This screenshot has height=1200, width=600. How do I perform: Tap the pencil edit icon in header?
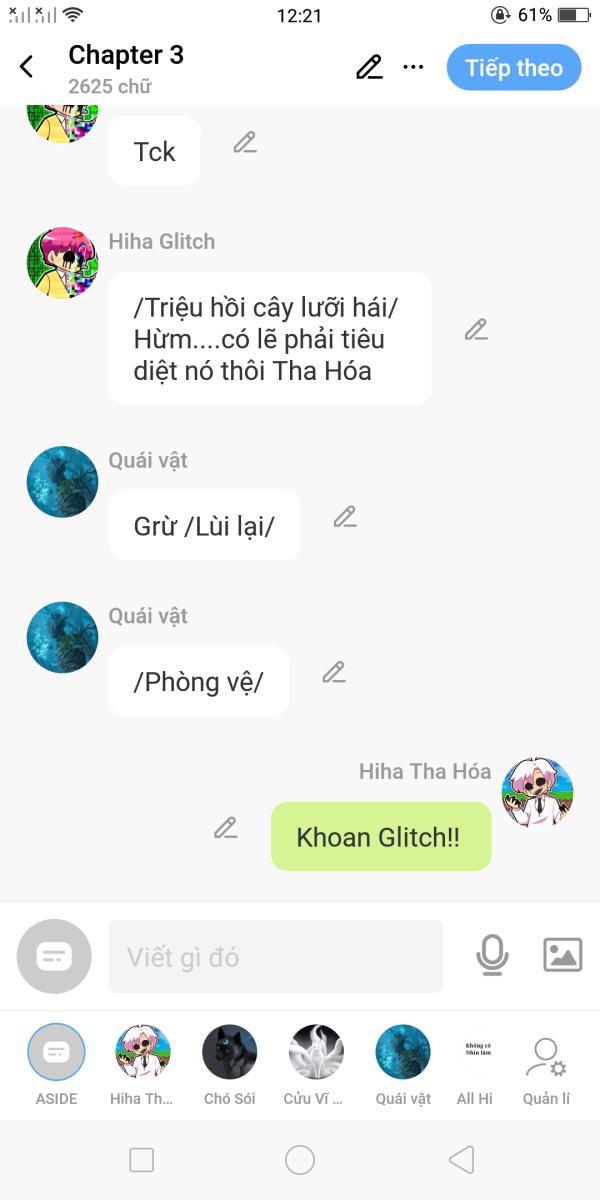(x=369, y=67)
